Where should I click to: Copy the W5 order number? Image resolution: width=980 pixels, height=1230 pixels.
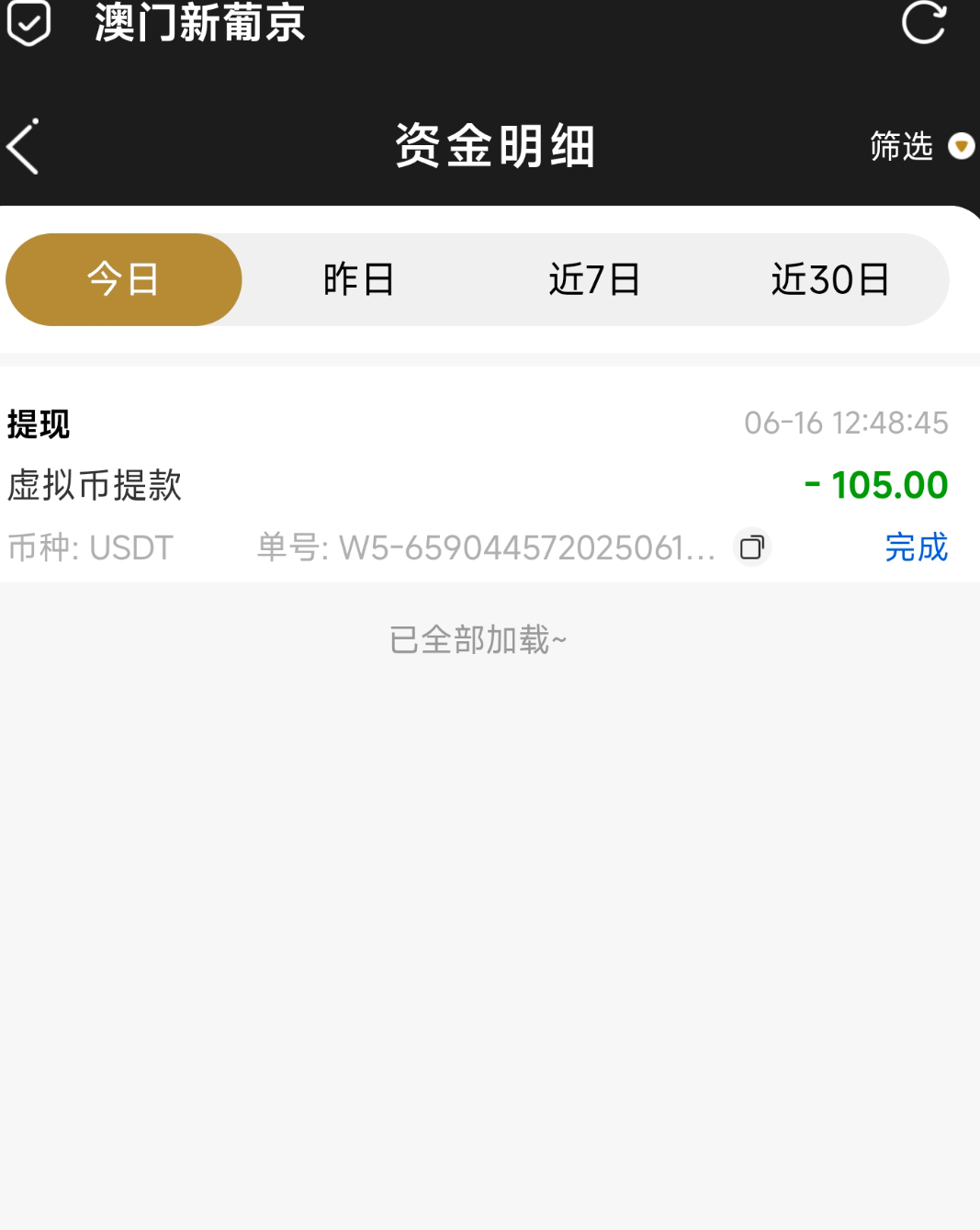tap(751, 547)
